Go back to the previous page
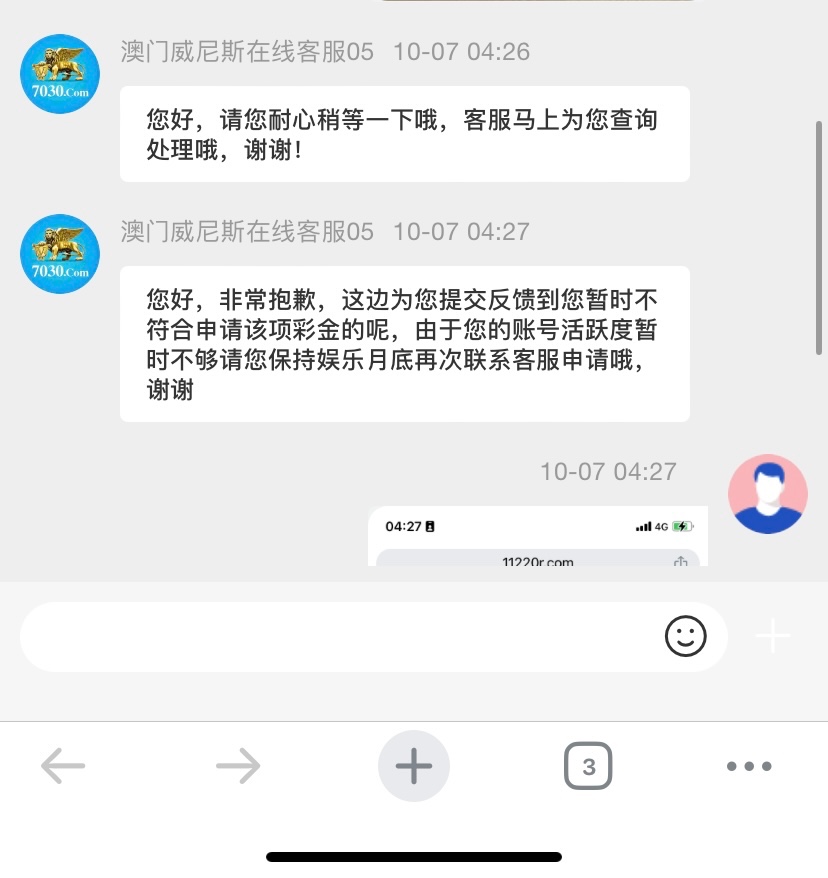This screenshot has height=878, width=828. (x=63, y=767)
